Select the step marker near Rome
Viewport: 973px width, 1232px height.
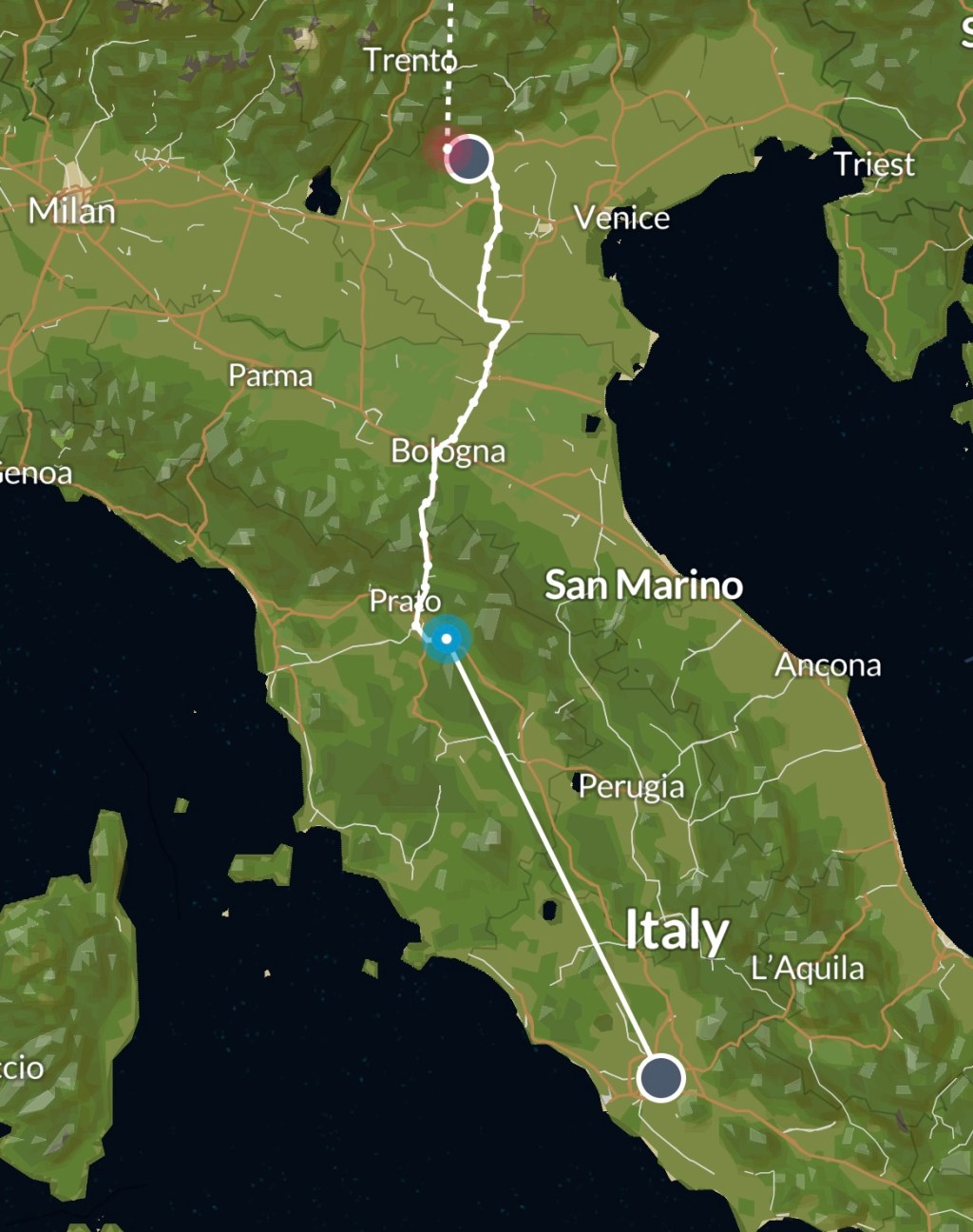(661, 1078)
